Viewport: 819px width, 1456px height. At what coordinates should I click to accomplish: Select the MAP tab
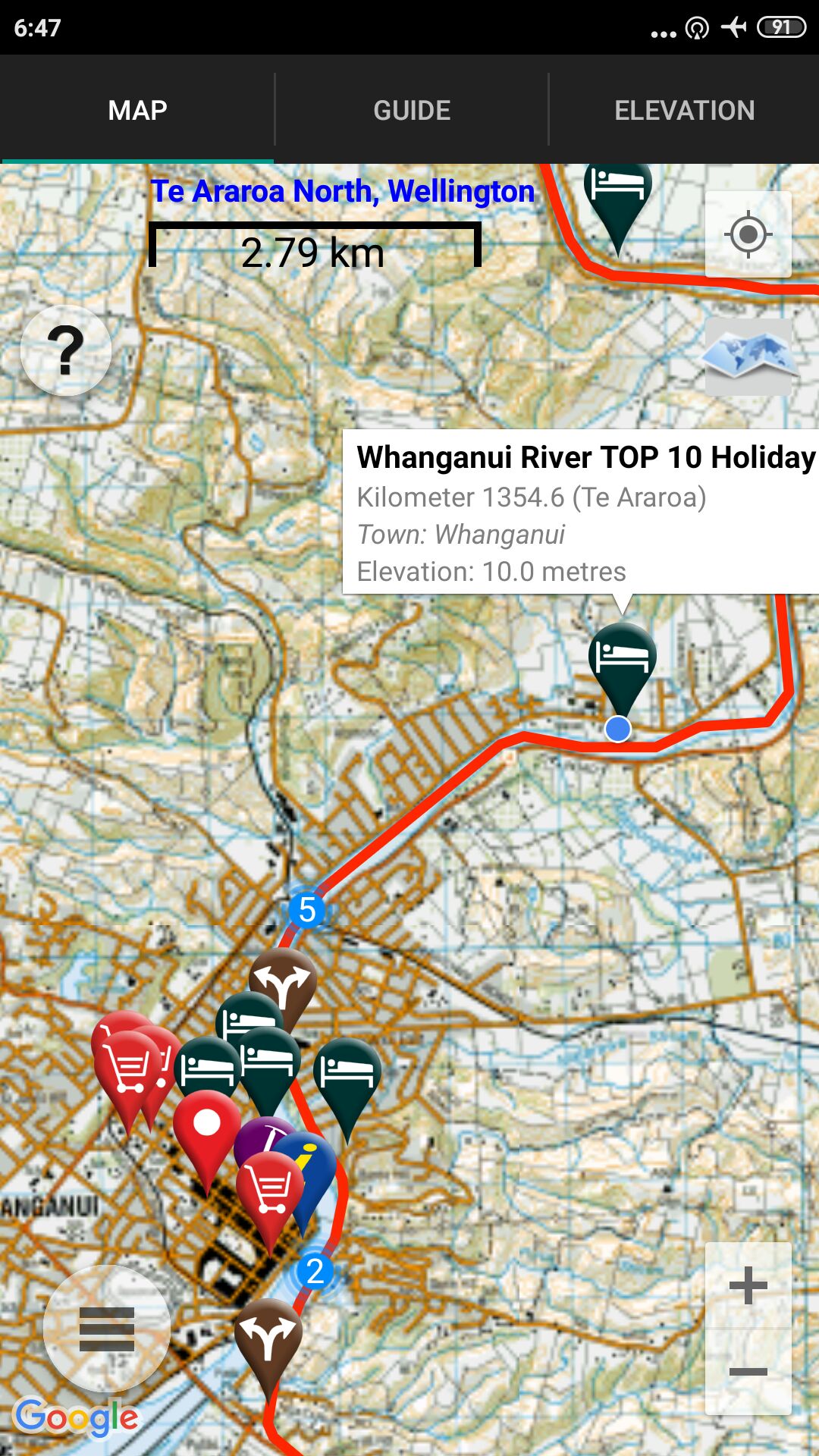[137, 110]
